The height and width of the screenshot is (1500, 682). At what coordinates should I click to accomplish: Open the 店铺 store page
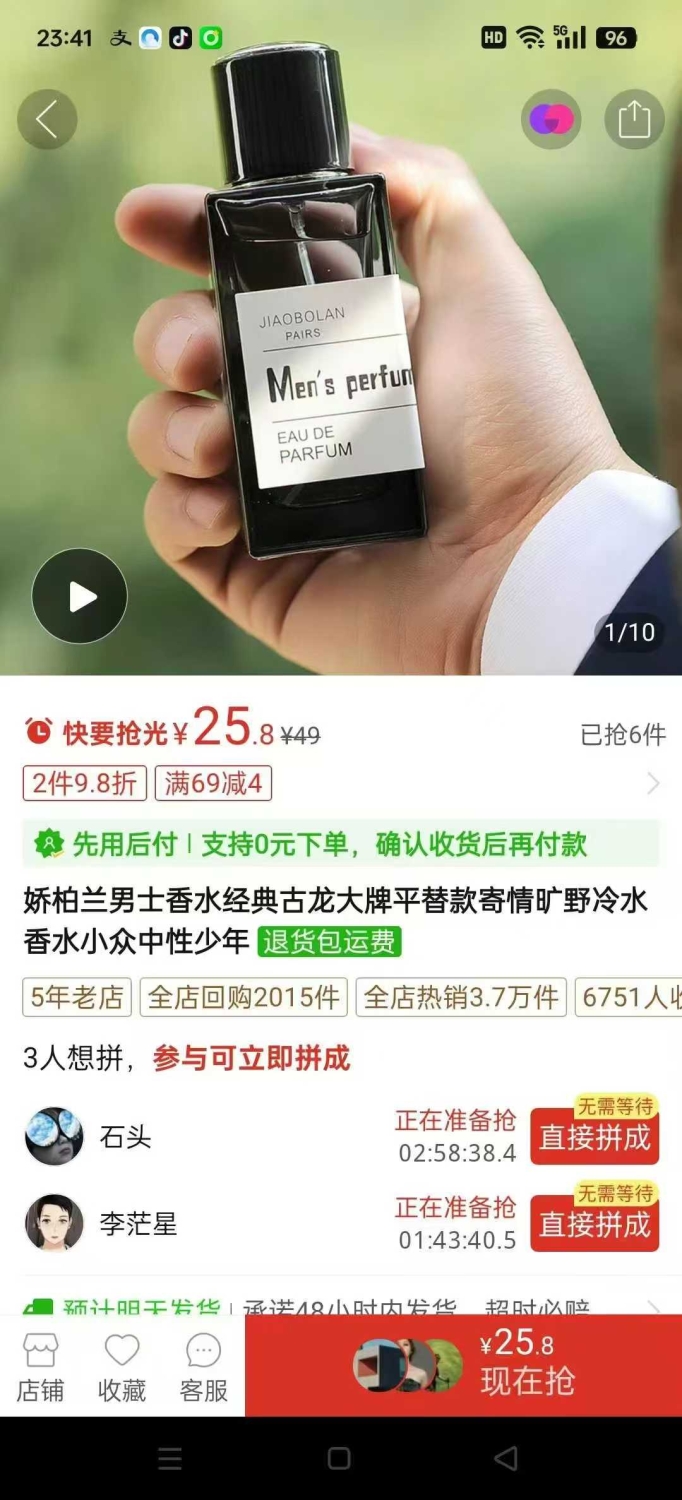coord(40,1367)
